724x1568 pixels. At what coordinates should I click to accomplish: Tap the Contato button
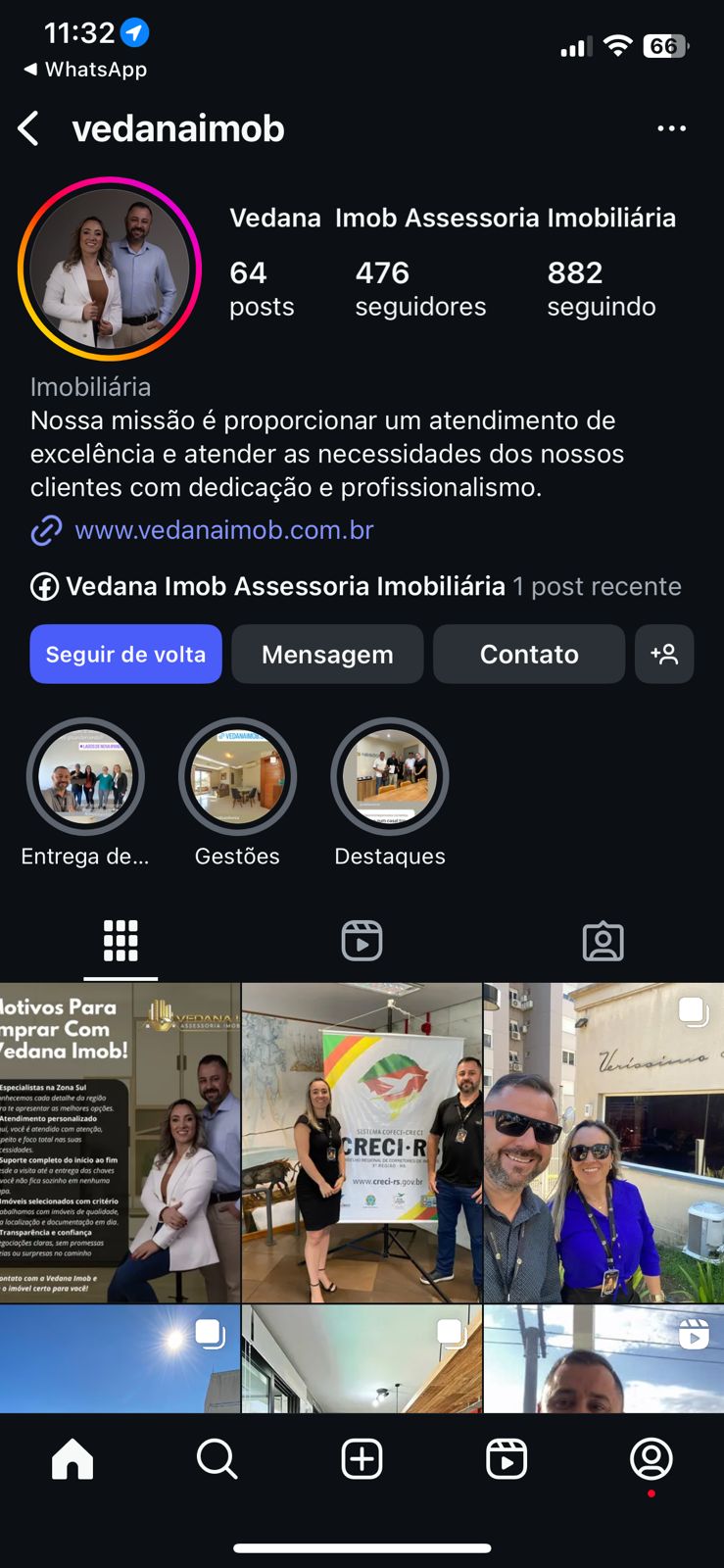(x=529, y=654)
